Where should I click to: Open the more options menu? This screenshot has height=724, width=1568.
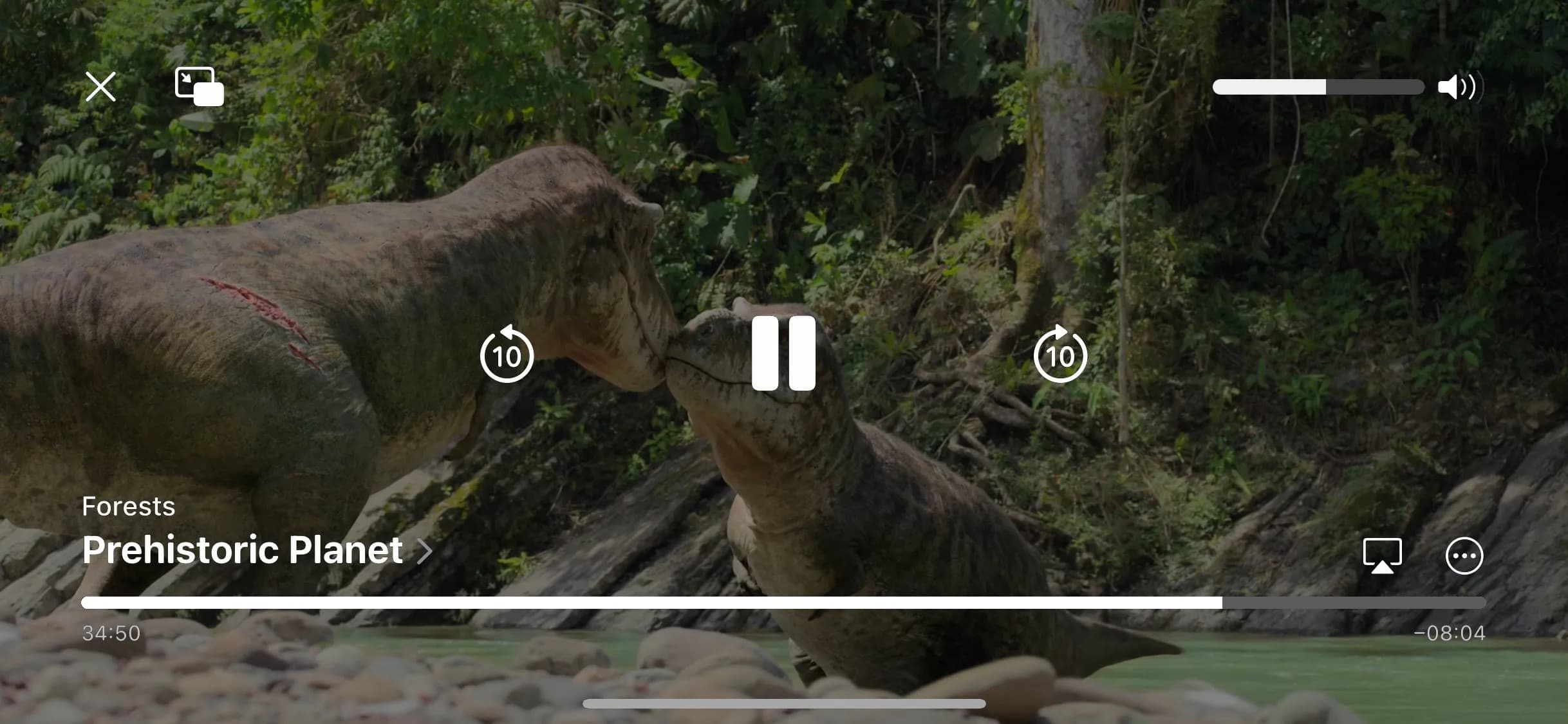(x=1464, y=555)
